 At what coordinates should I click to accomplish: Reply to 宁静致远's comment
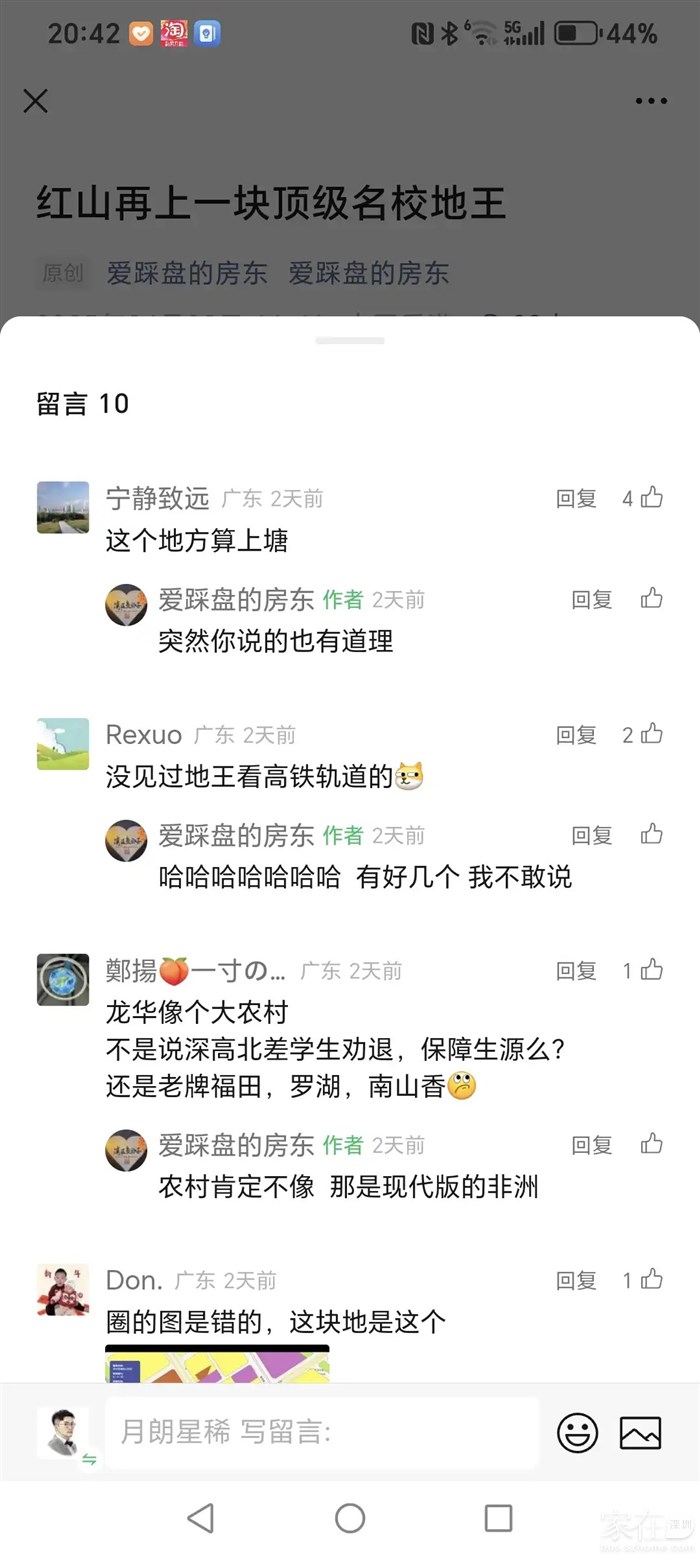(576, 498)
